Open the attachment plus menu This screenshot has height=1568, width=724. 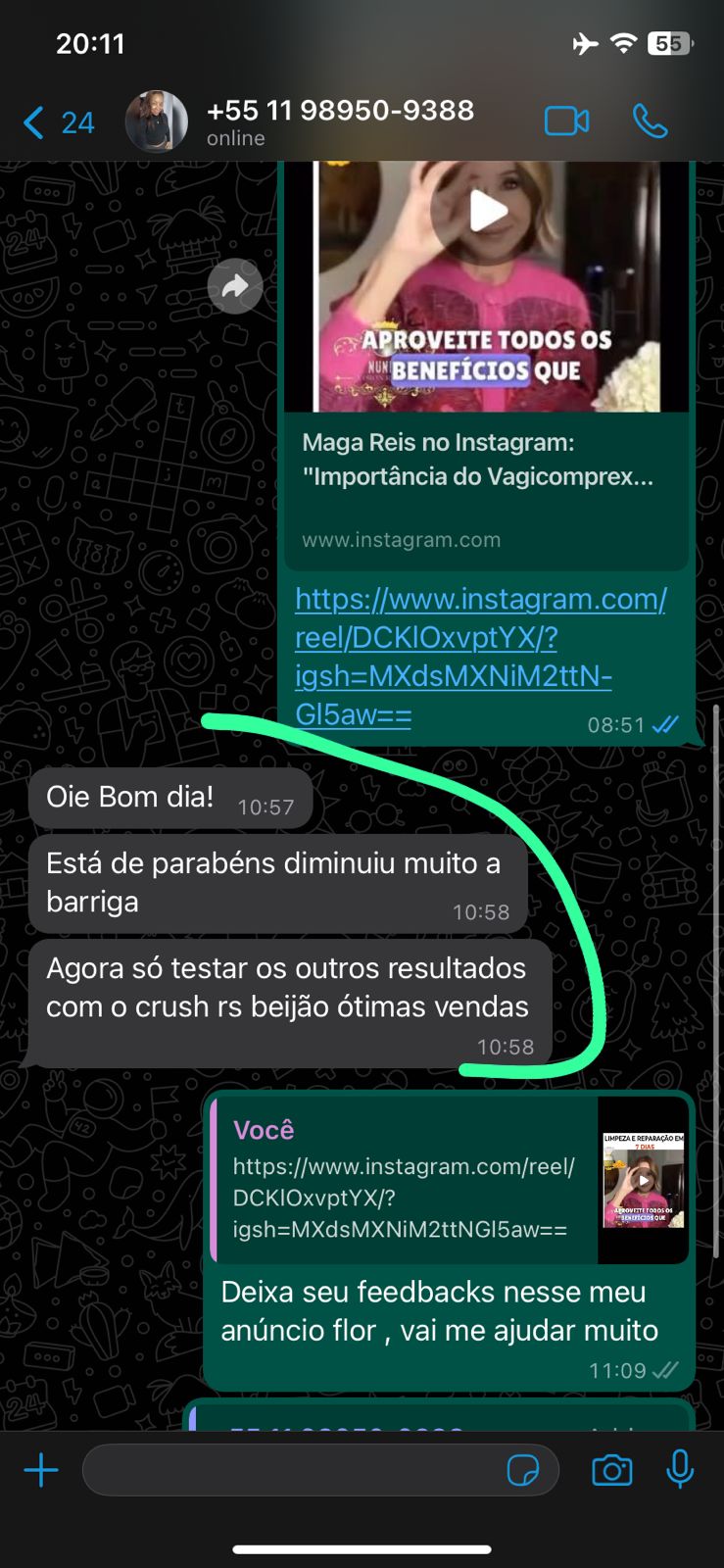pos(41,1470)
